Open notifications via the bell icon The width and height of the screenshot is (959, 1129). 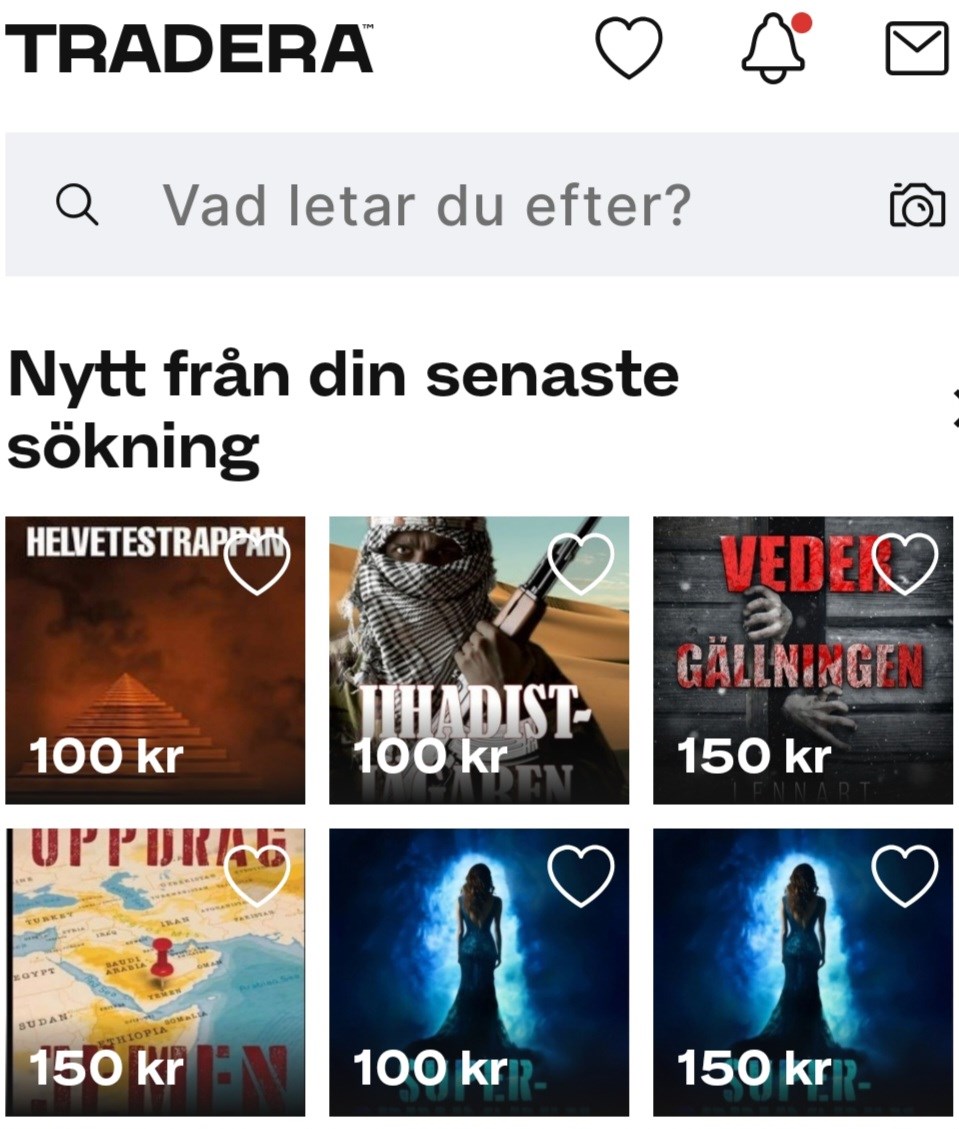pyautogui.click(x=770, y=48)
